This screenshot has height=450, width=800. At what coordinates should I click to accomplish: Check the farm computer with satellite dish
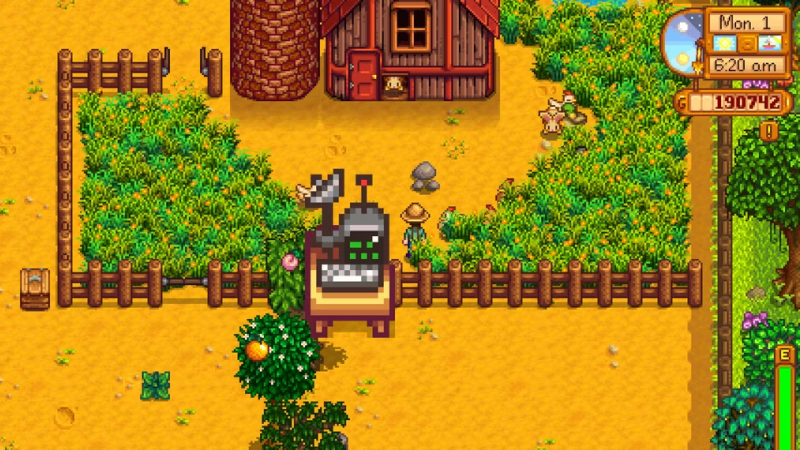pos(350,250)
